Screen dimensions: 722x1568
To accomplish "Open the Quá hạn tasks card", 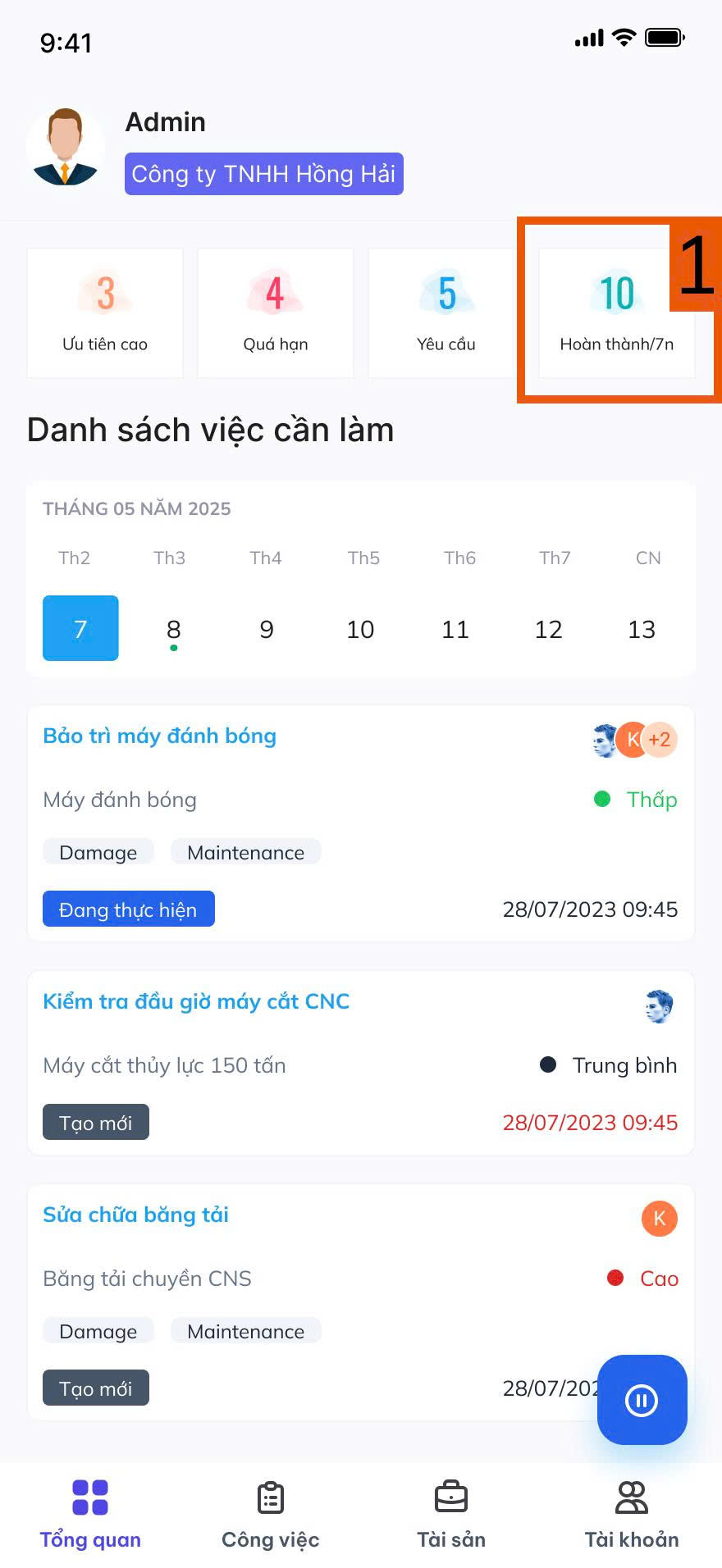I will [276, 313].
